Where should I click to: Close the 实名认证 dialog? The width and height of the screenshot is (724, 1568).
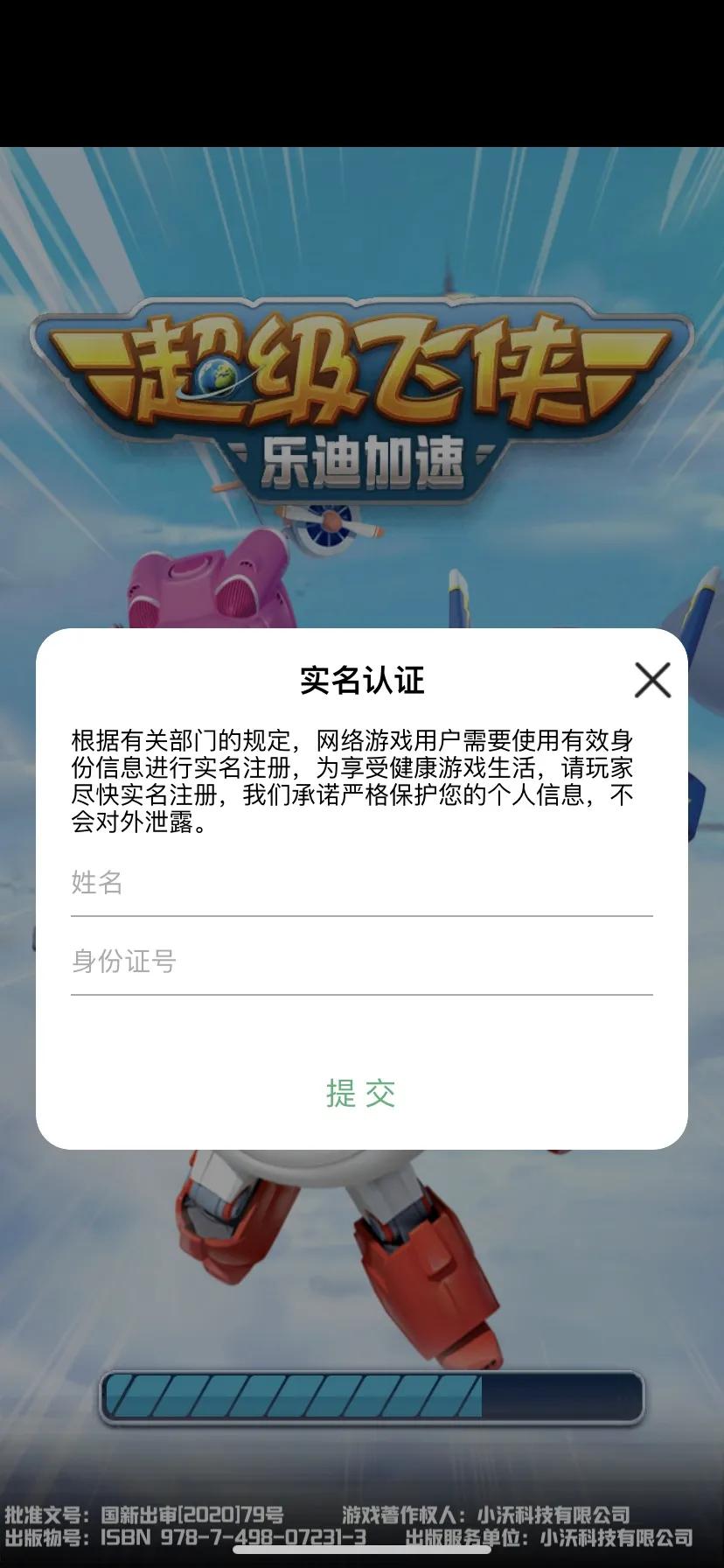[x=651, y=682]
